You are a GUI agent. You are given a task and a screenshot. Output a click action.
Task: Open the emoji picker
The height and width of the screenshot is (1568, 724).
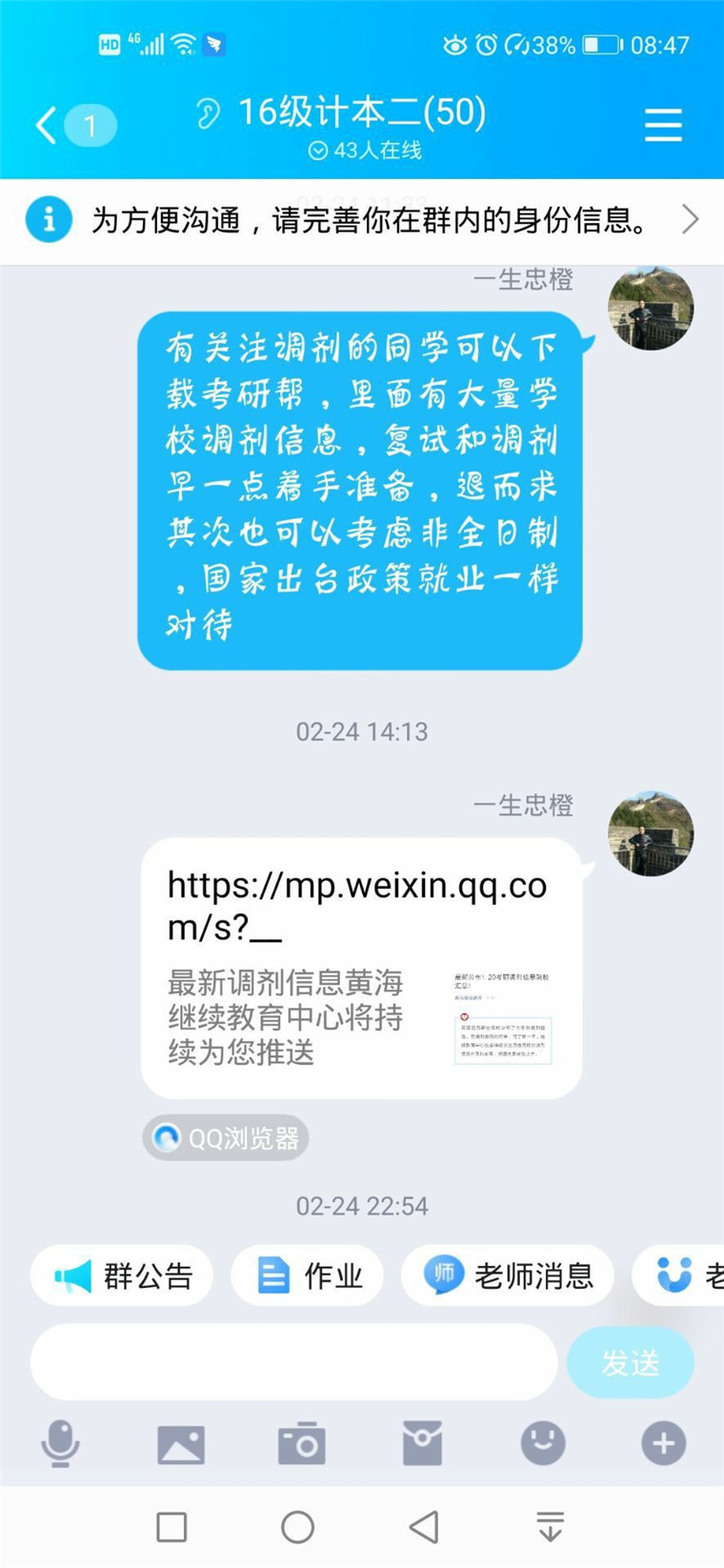point(543,1444)
